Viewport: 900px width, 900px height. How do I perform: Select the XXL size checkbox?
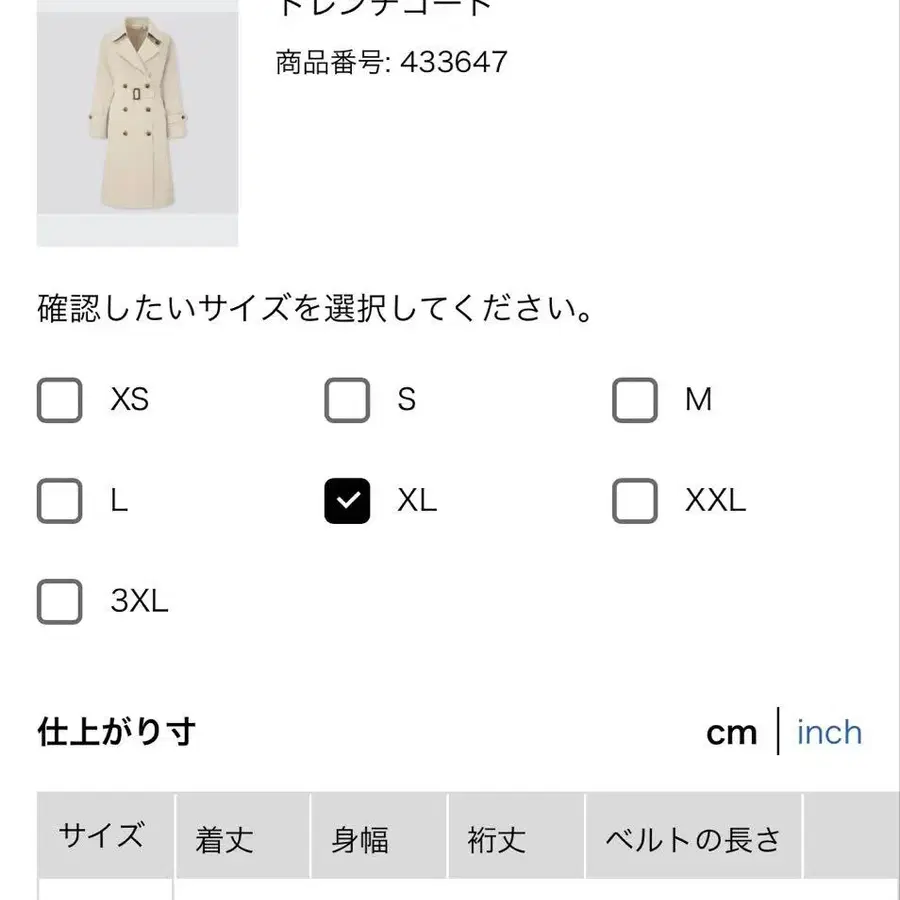(635, 501)
